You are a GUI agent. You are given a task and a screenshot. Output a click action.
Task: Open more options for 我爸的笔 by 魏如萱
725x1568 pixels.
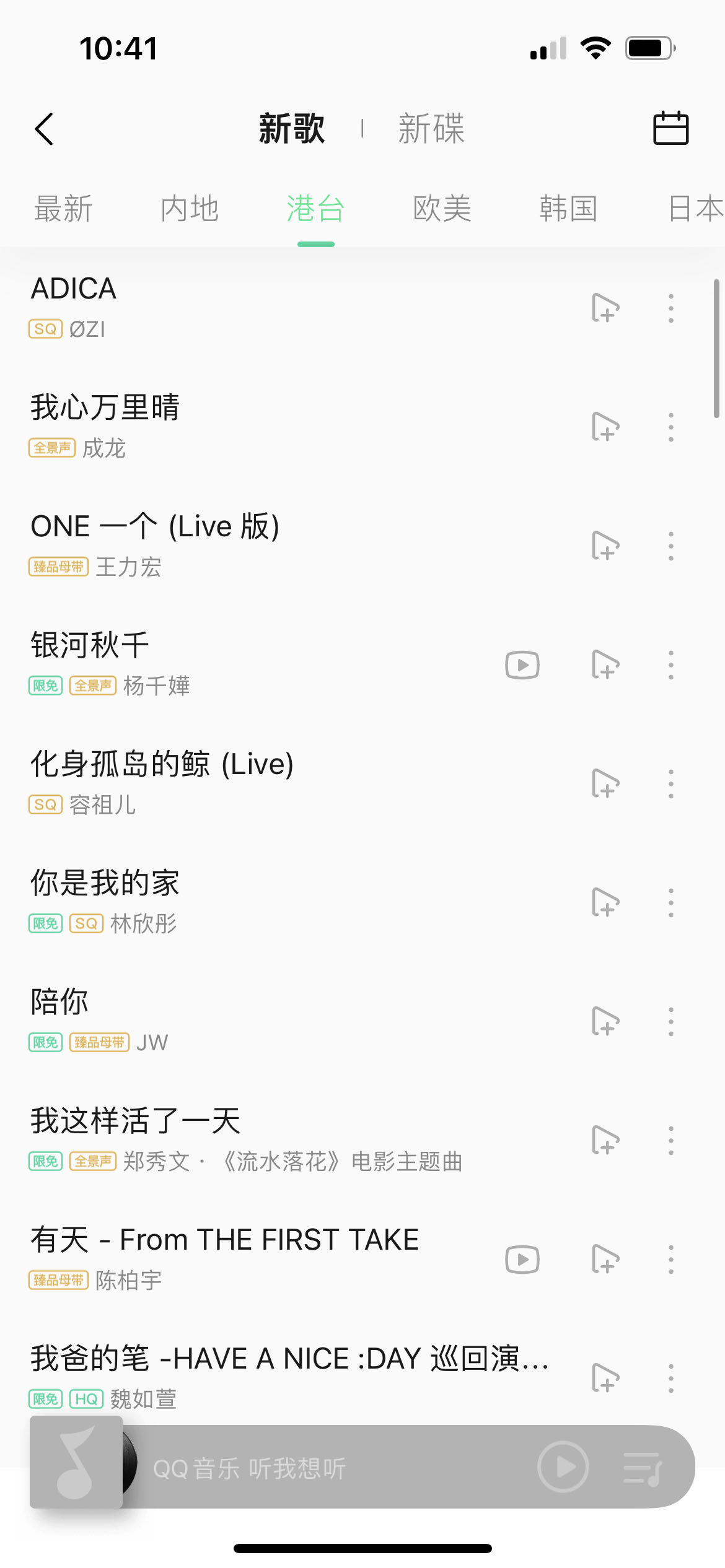click(670, 1379)
